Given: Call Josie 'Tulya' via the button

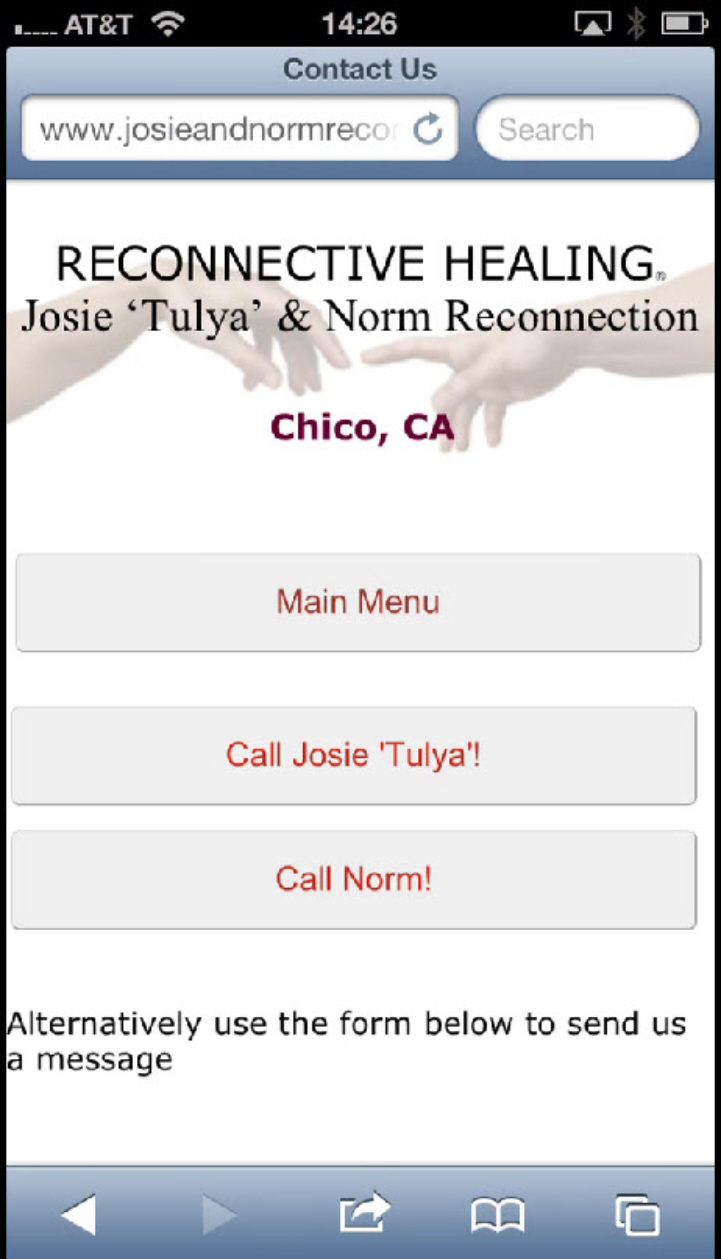Looking at the screenshot, I should point(353,755).
